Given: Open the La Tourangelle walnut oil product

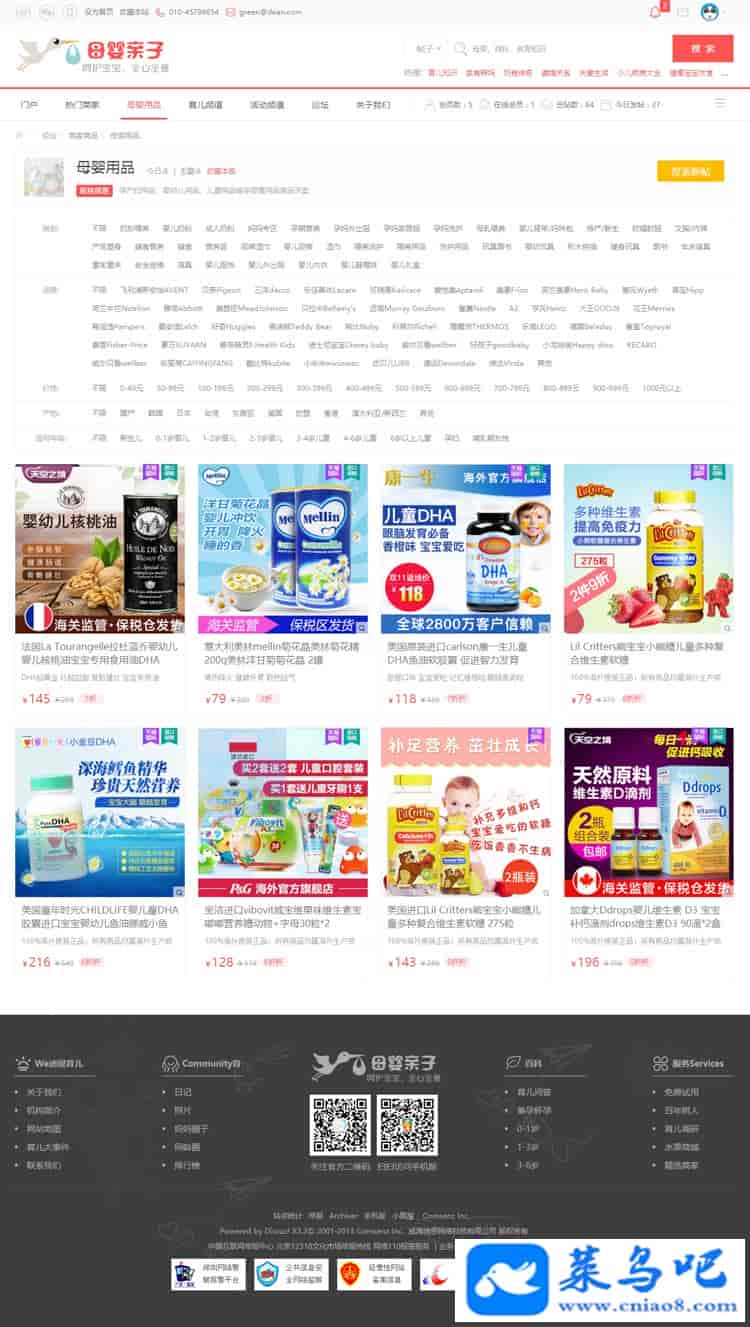Looking at the screenshot, I should (x=100, y=548).
